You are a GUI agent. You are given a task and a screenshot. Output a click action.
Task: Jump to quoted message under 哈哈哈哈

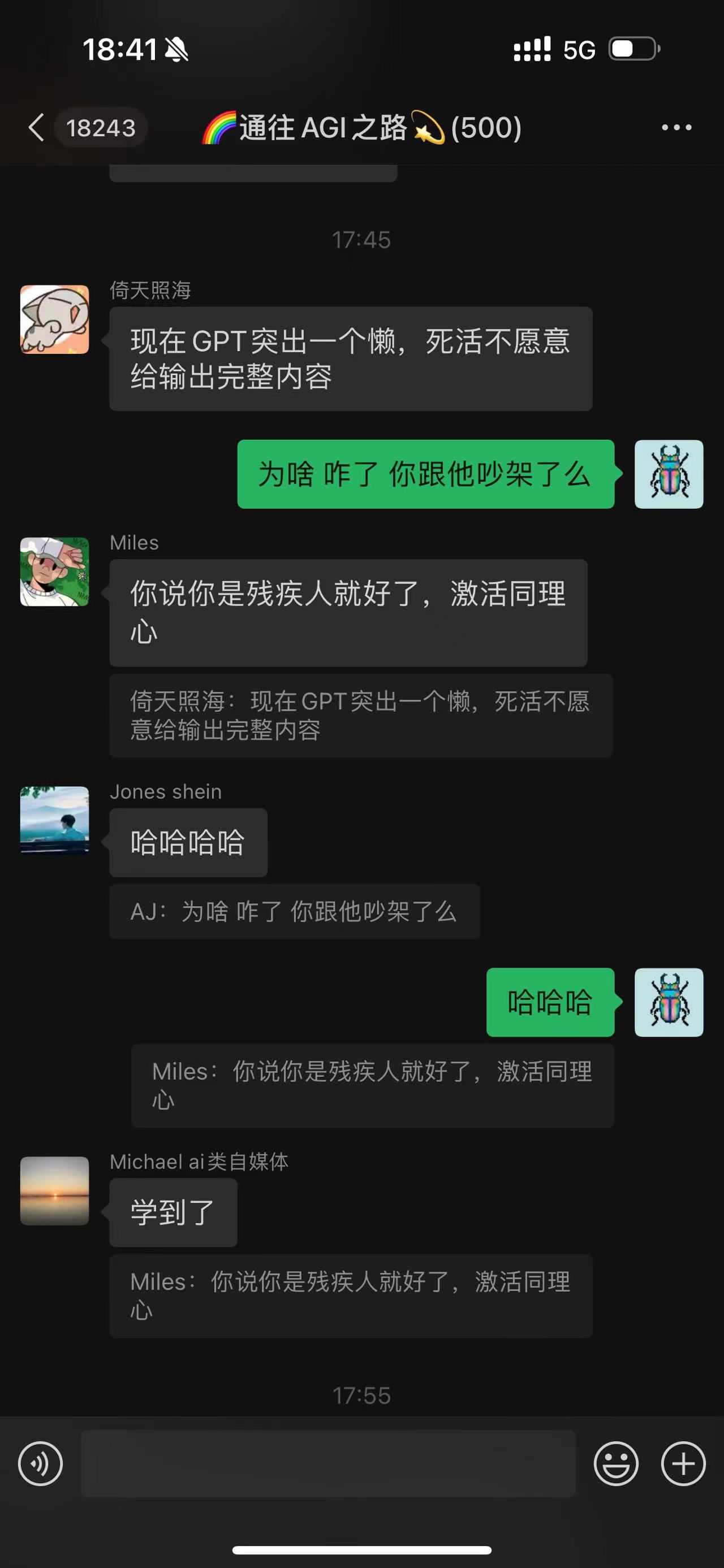[x=294, y=911]
